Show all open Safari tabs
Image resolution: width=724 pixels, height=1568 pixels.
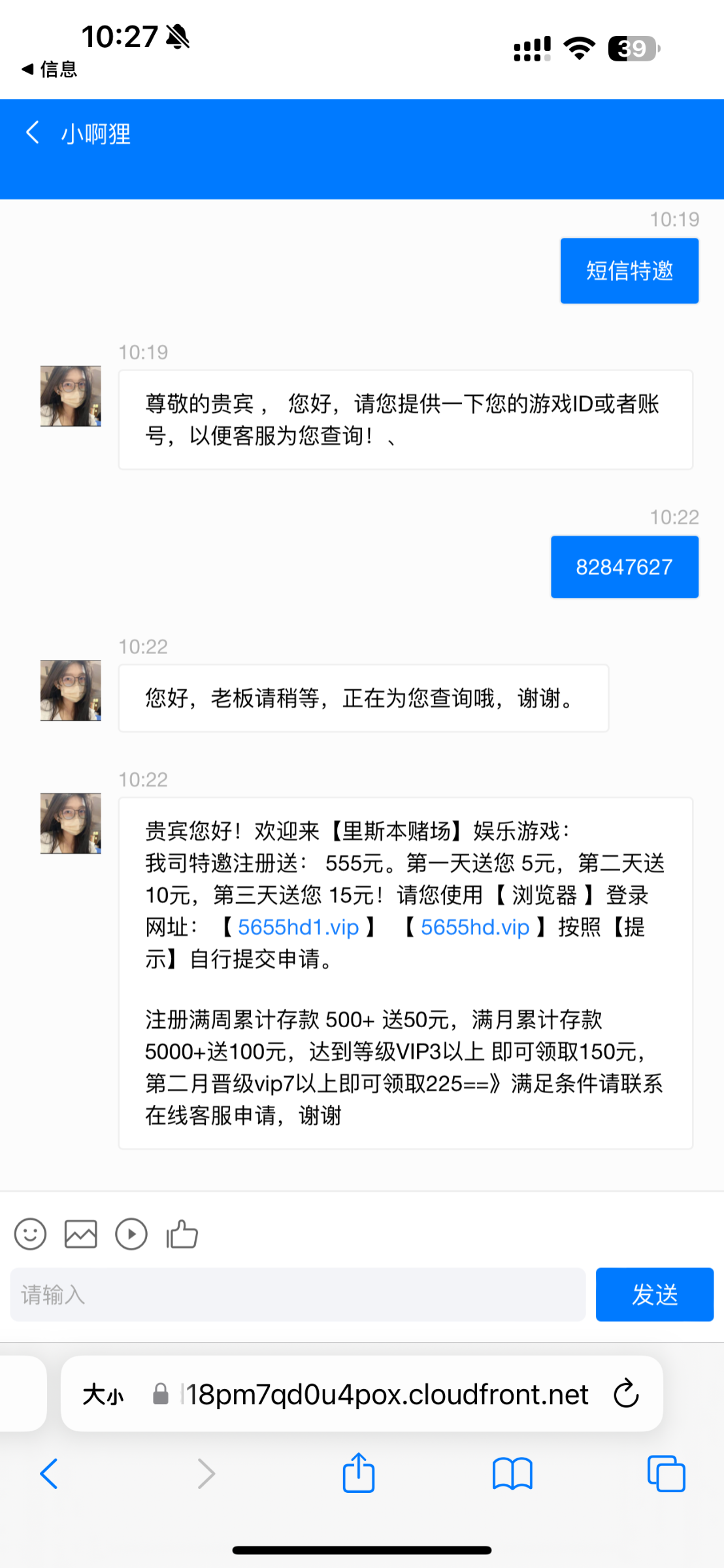pos(666,1474)
